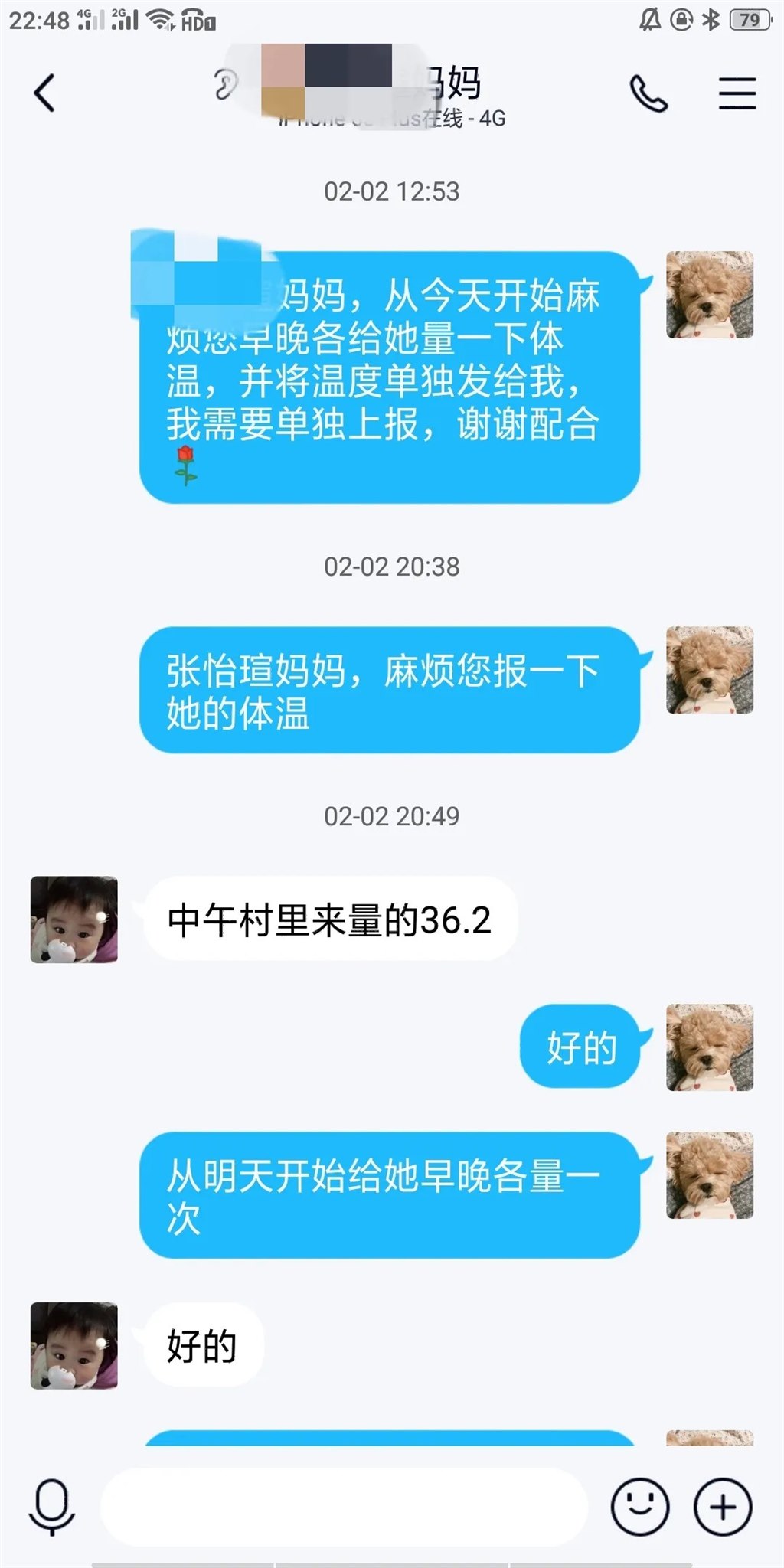Viewport: 784px width, 1568px height.
Task: Toggle the earpiece mode icon
Action: (225, 84)
